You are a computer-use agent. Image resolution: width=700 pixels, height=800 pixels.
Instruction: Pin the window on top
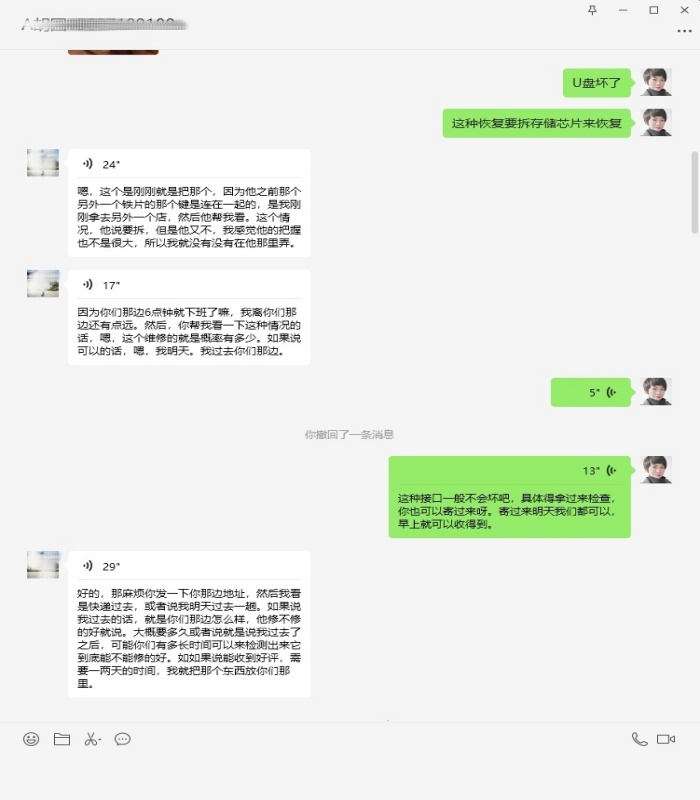(592, 10)
